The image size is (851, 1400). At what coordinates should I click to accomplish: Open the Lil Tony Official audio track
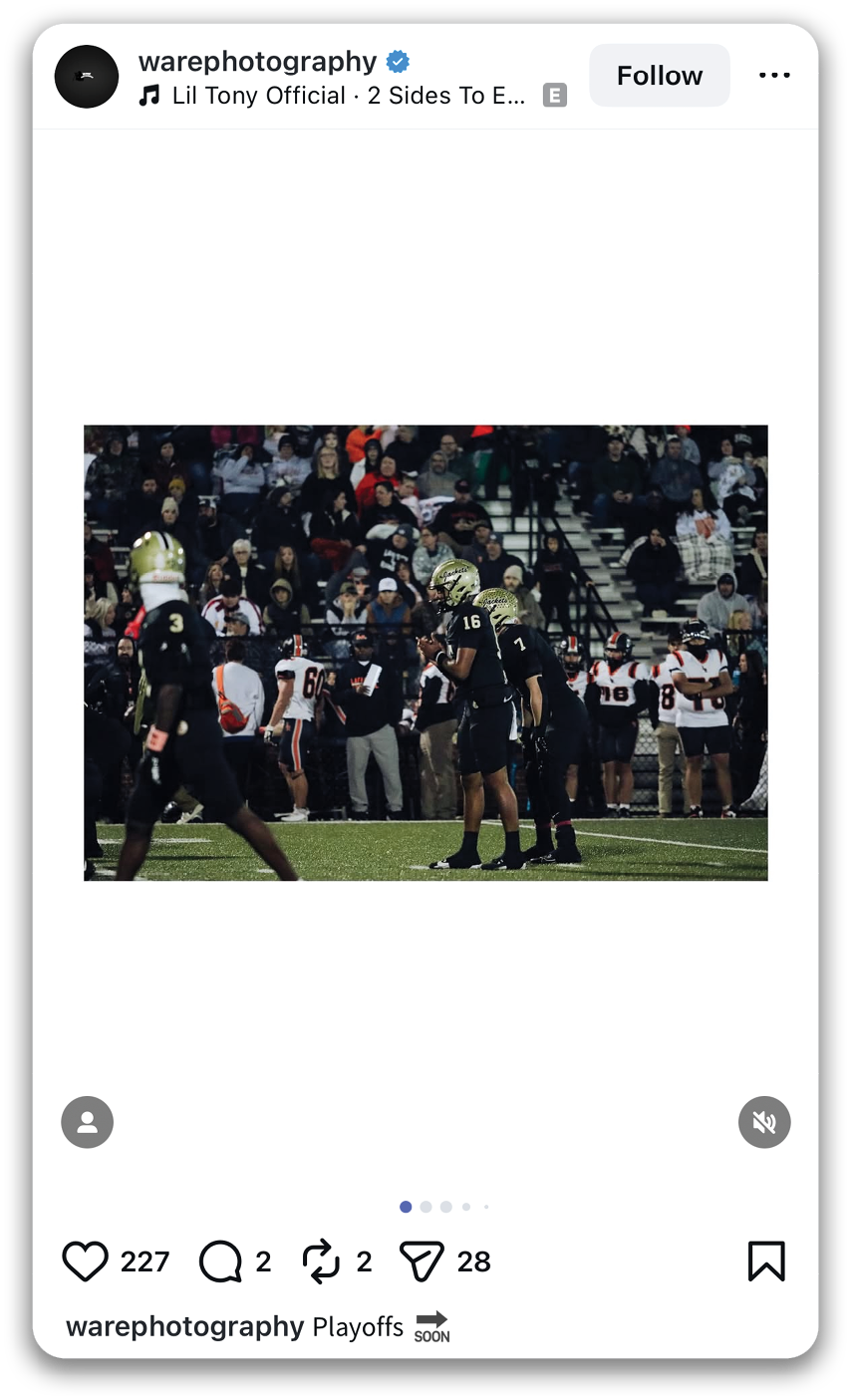(x=349, y=96)
